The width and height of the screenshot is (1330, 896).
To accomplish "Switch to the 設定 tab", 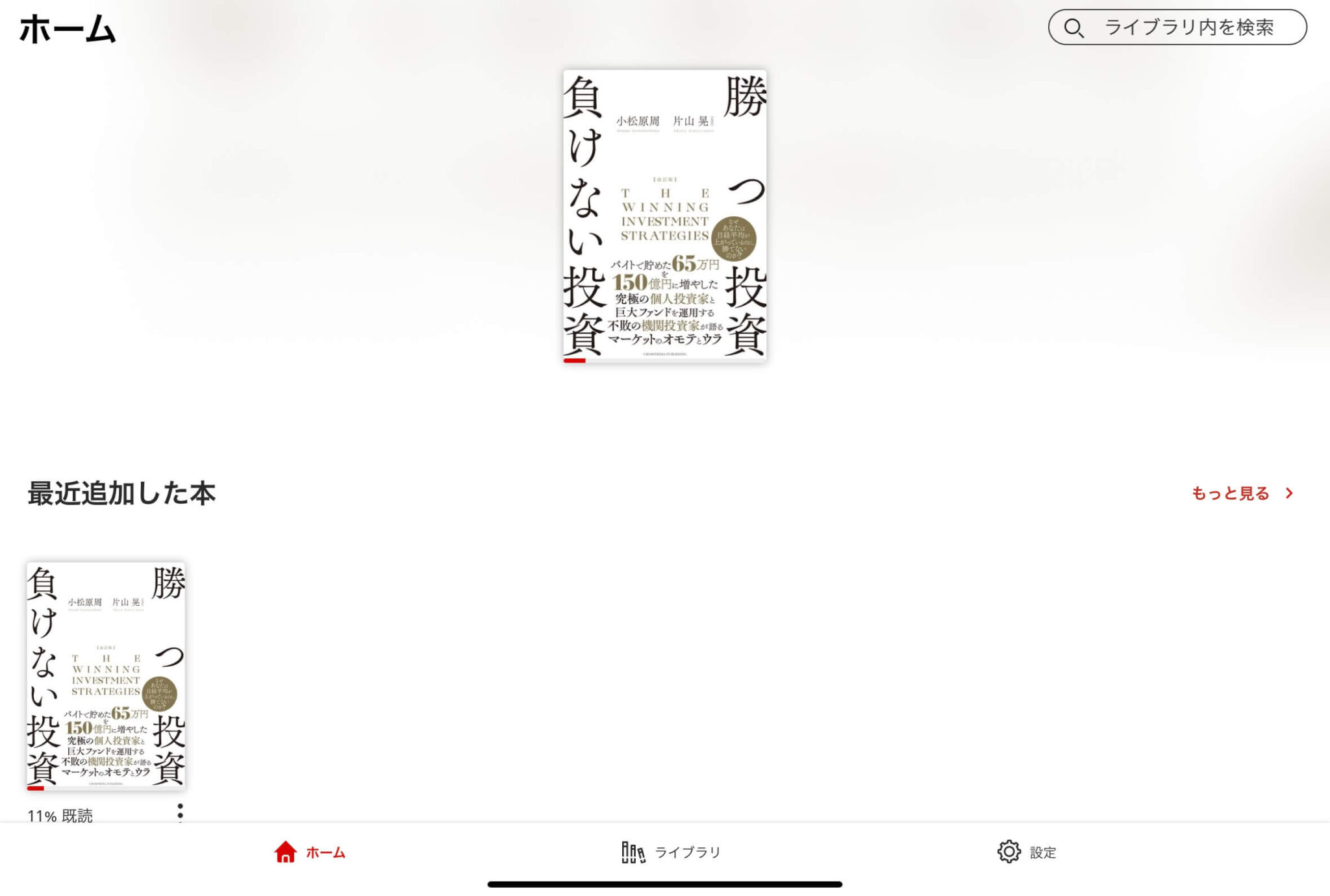I will [1026, 852].
